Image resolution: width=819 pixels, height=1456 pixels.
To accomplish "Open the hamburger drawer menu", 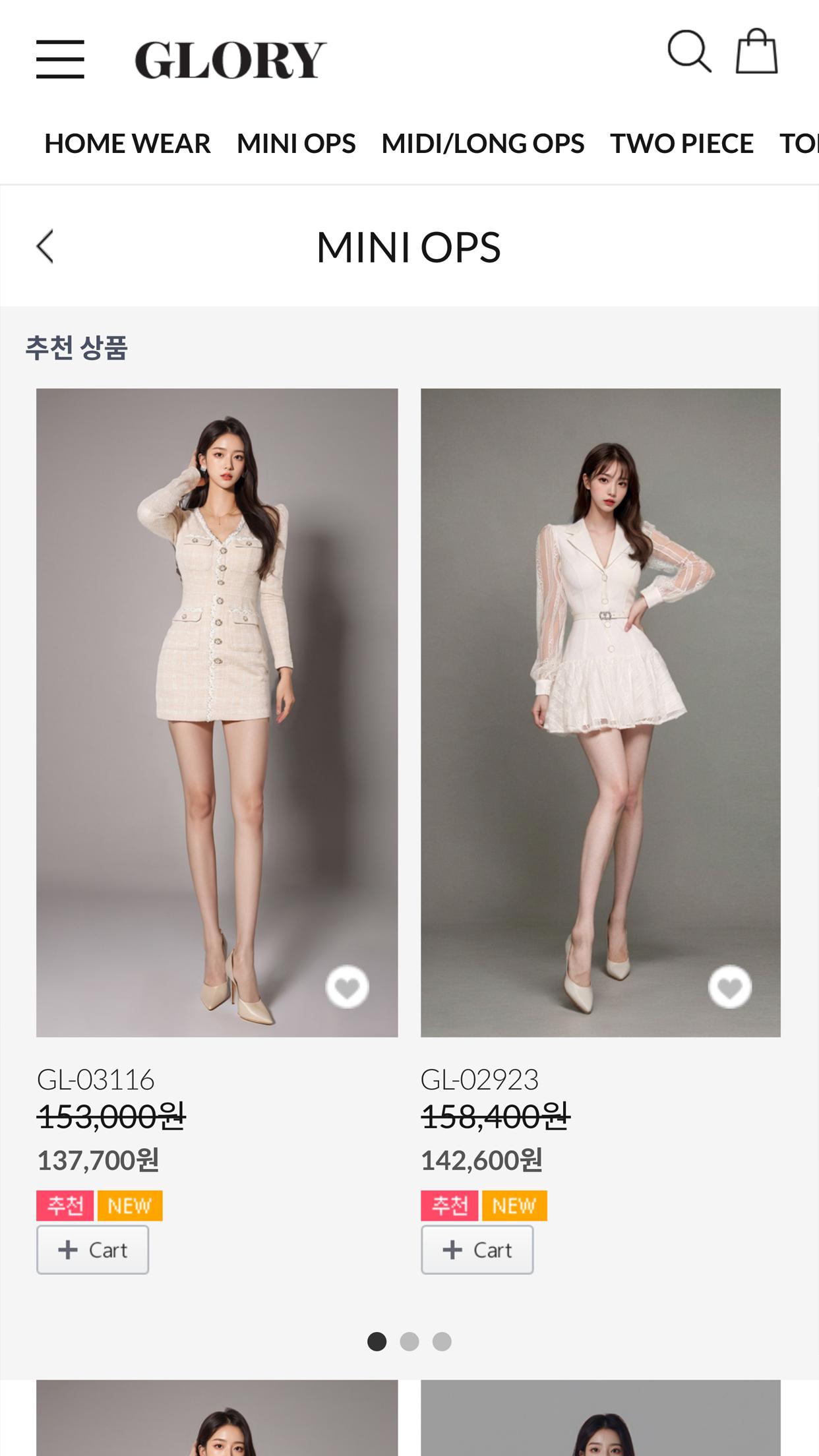I will [60, 59].
